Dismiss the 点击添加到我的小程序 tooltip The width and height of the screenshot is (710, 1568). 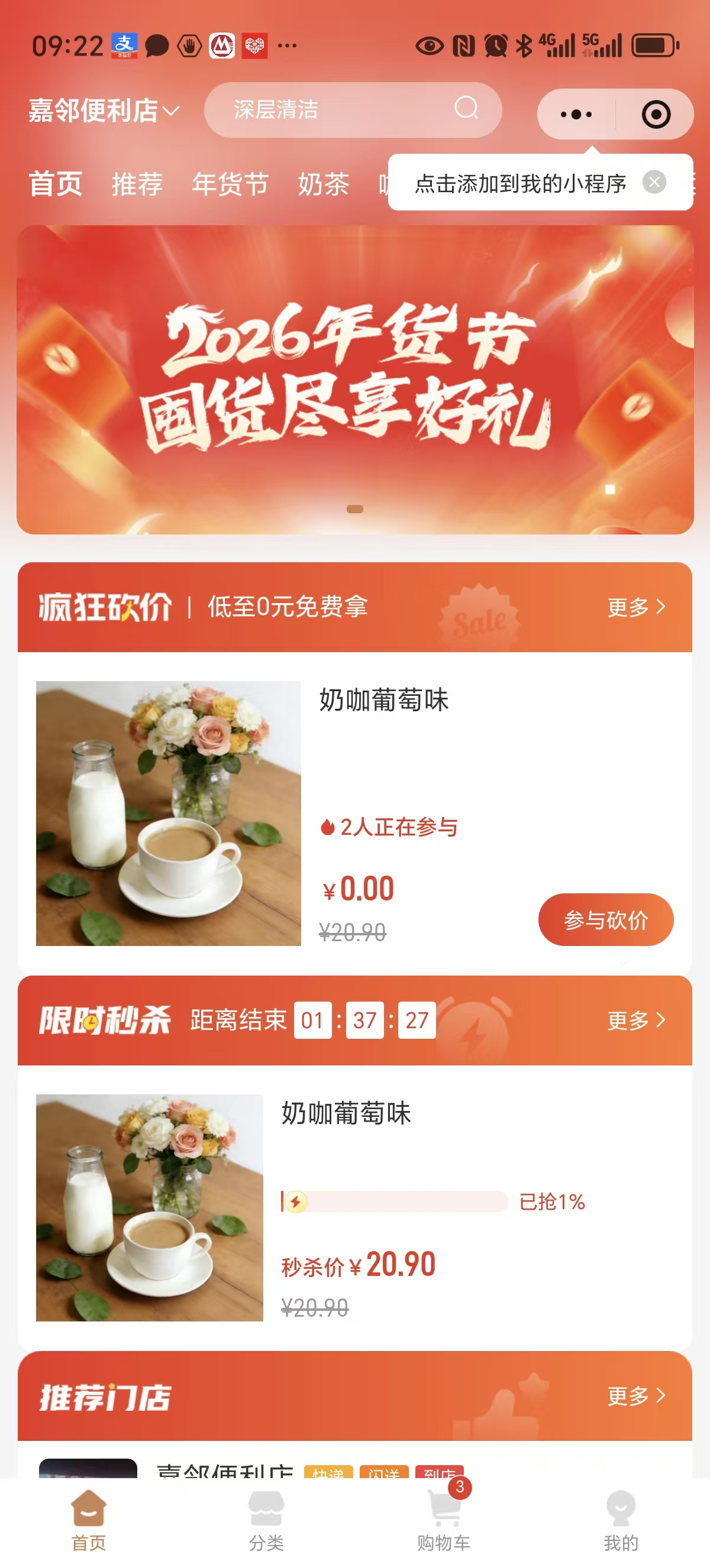click(654, 182)
